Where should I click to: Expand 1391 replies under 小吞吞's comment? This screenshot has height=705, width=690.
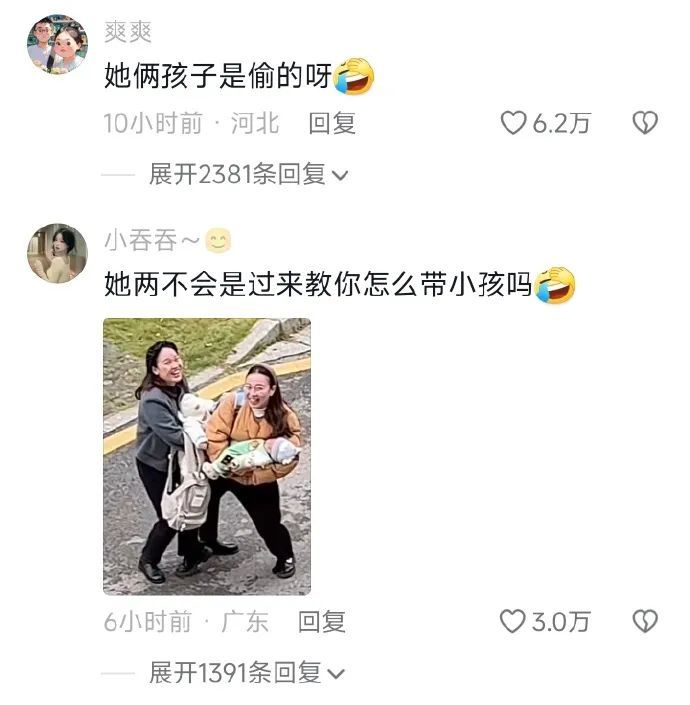tap(246, 673)
